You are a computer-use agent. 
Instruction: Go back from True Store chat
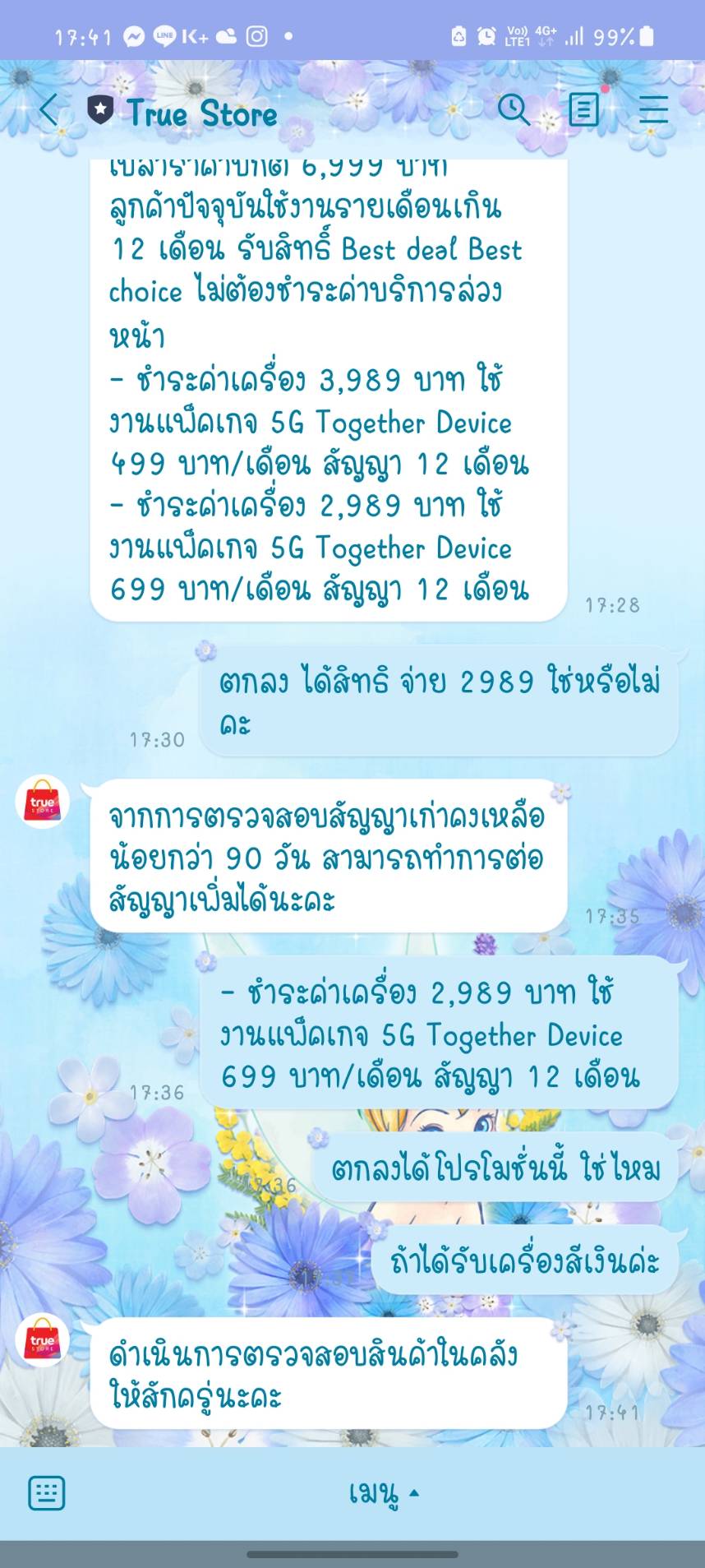[x=48, y=110]
